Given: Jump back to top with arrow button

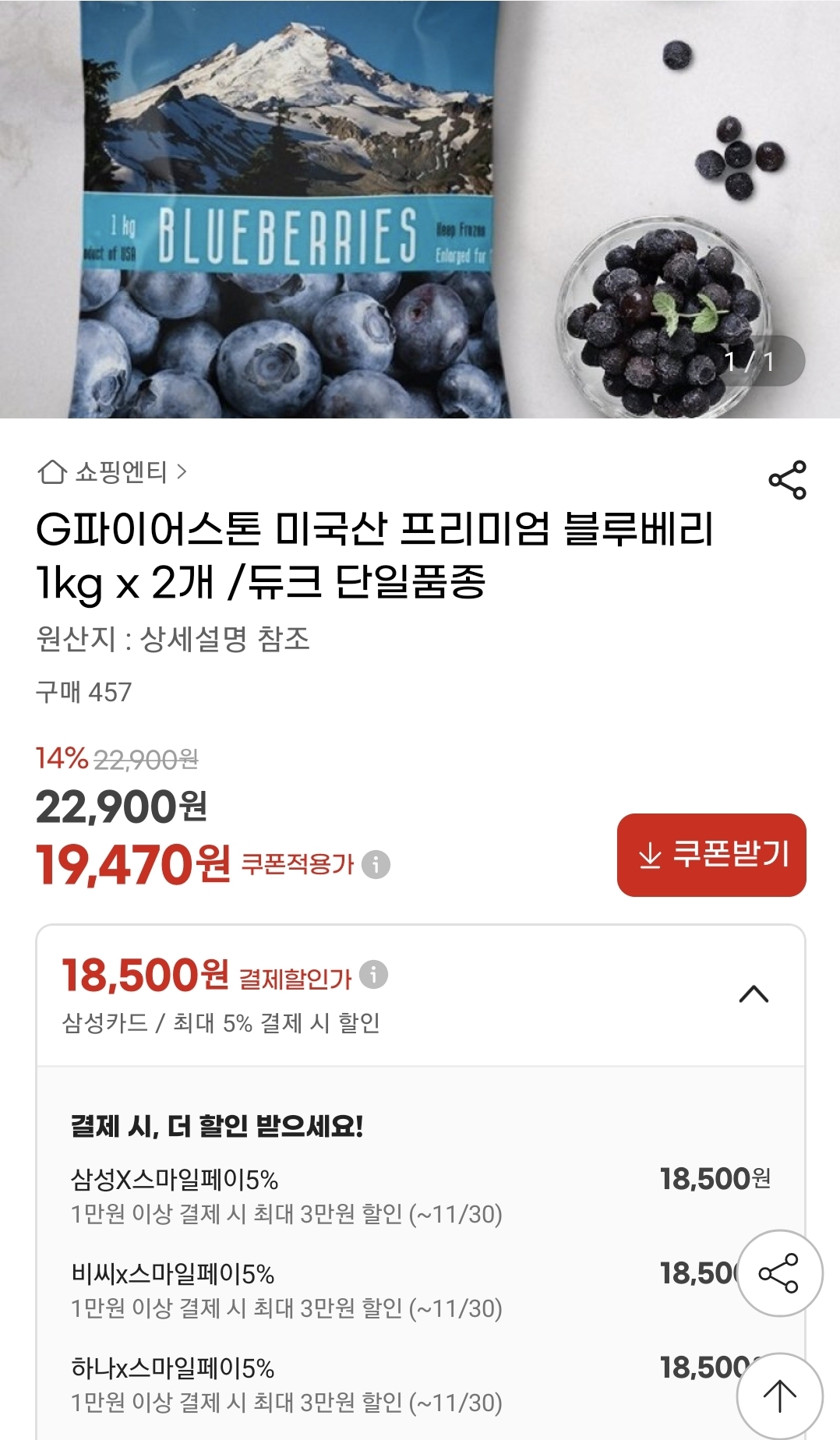Looking at the screenshot, I should (x=779, y=1396).
